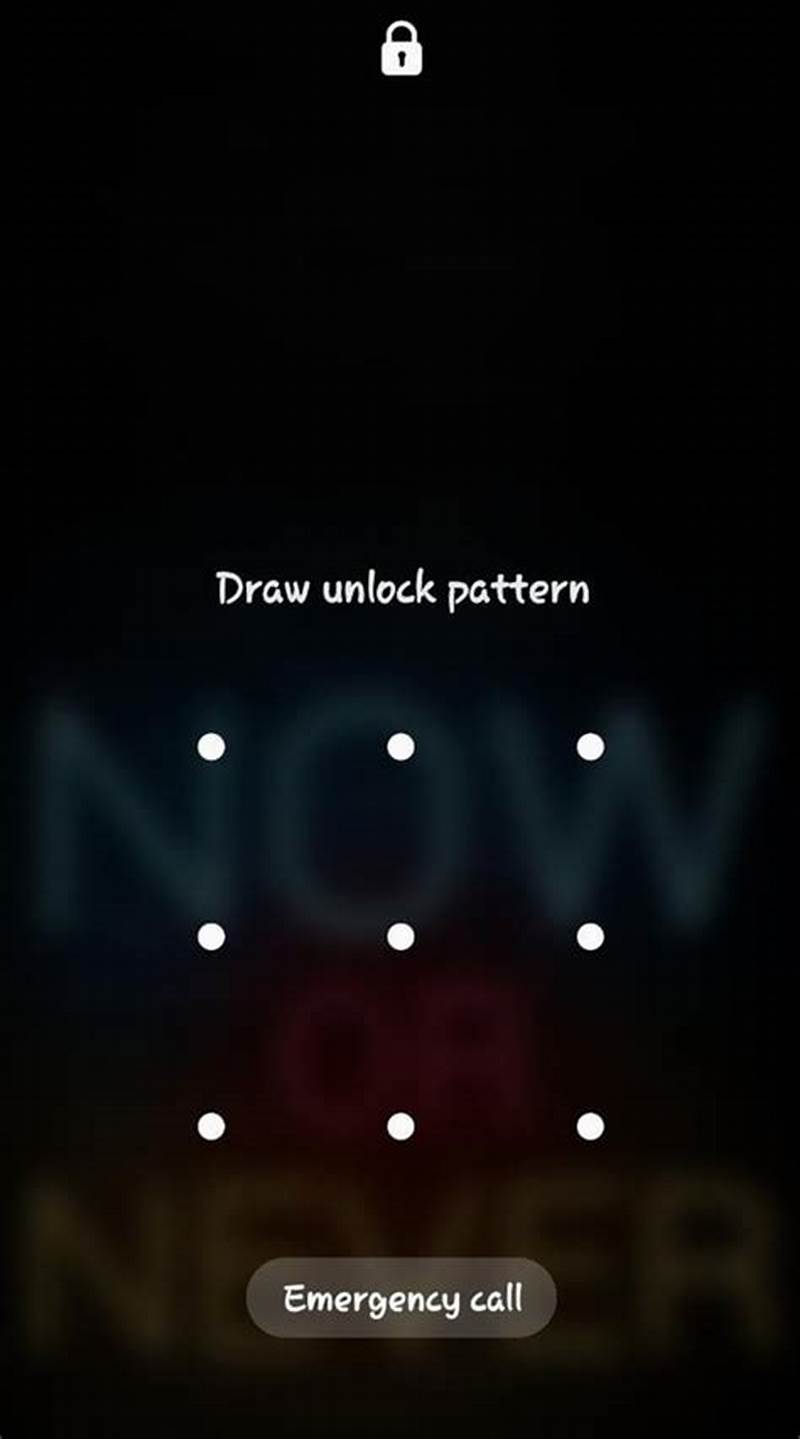Screen dimensions: 800x1439
Task: Select the keyhole inside the lock icon
Action: click(400, 57)
